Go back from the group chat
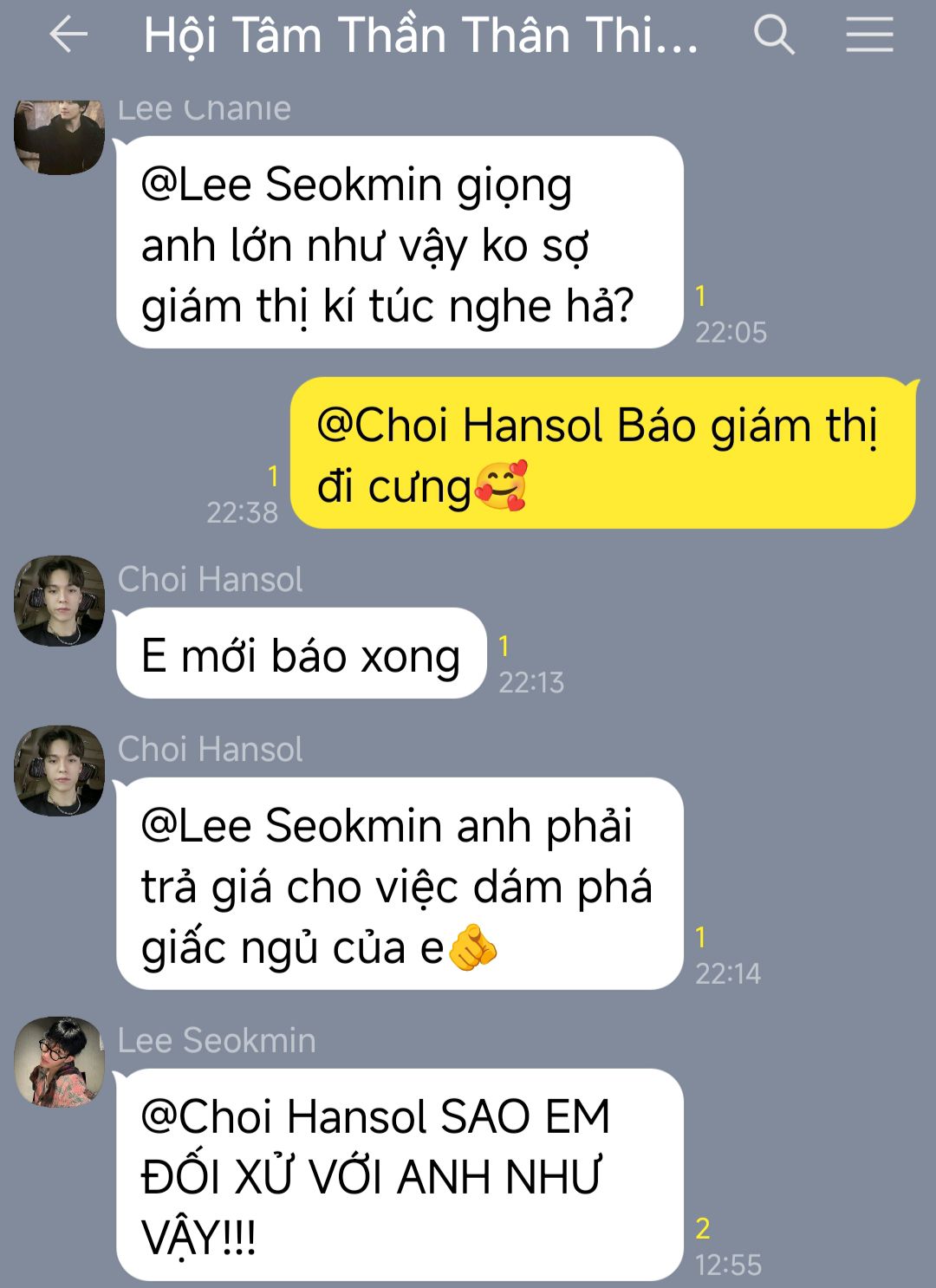This screenshot has height=1288, width=936. tap(68, 36)
